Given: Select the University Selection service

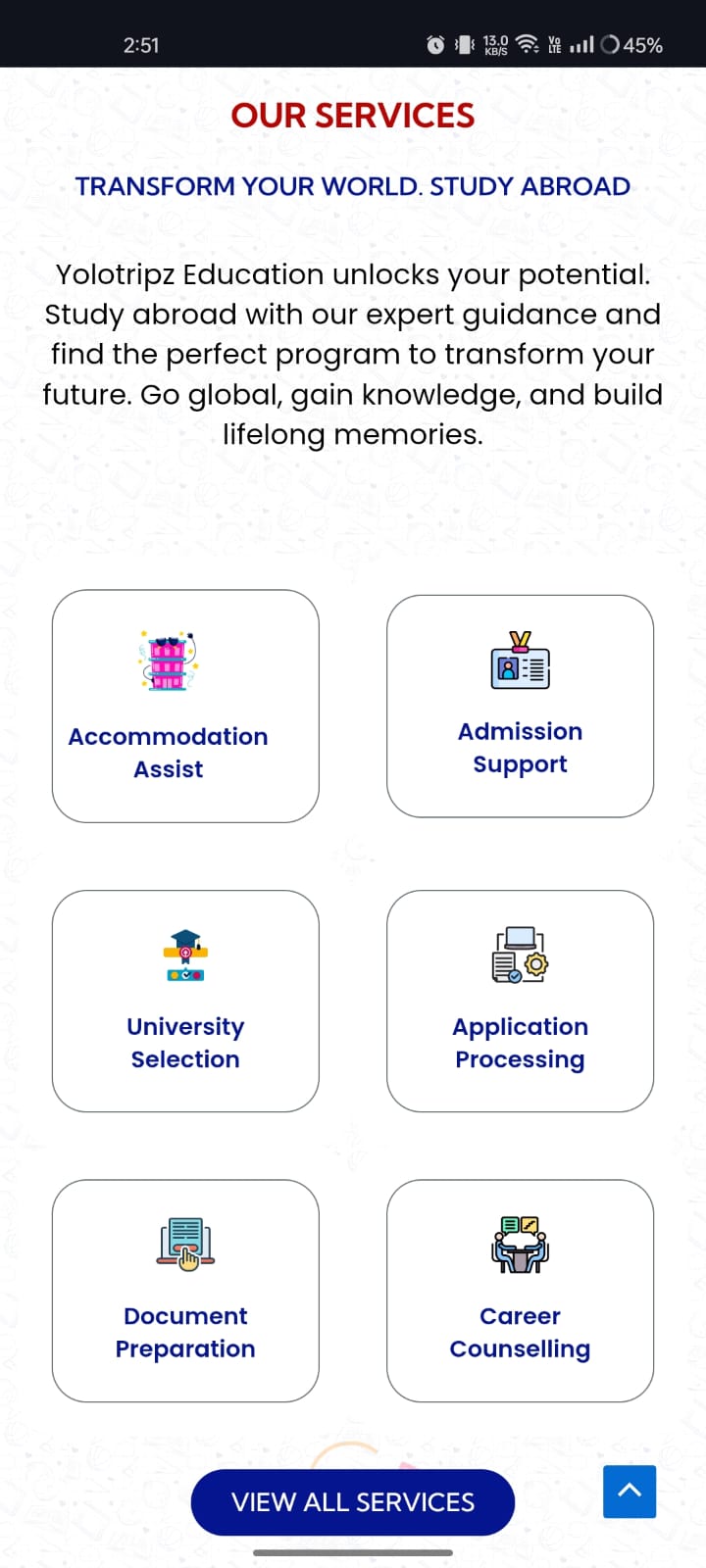Looking at the screenshot, I should [185, 1001].
